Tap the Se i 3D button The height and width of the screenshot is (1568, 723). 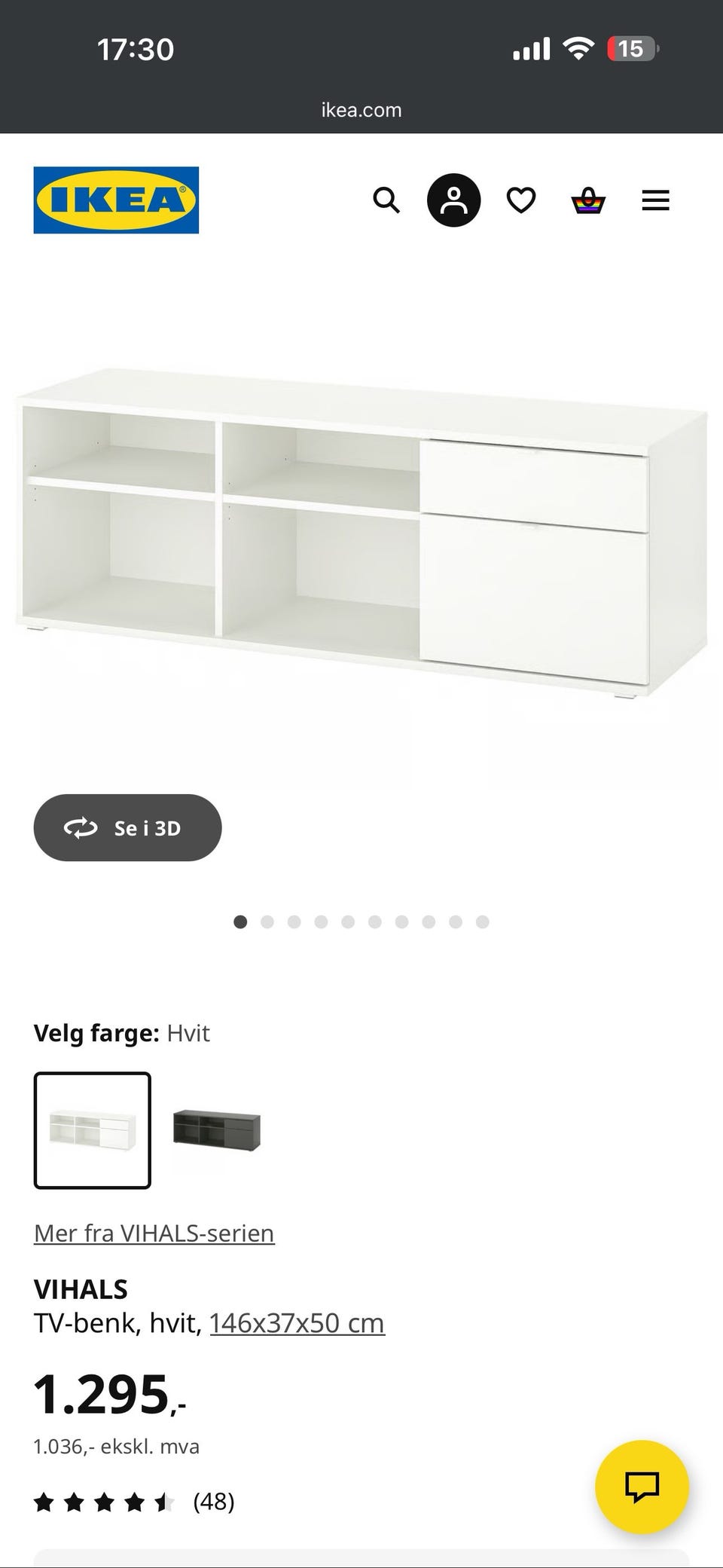tap(127, 827)
